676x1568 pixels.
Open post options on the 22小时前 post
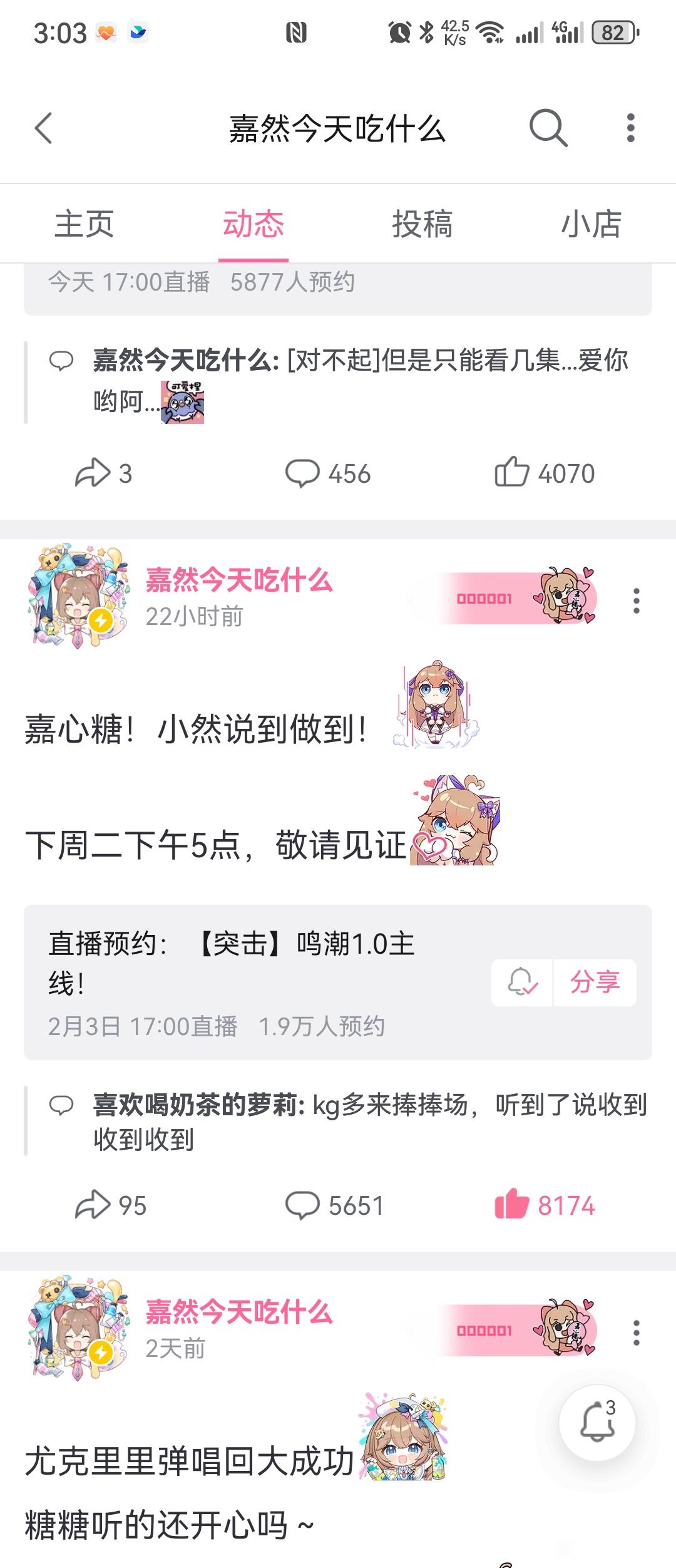tap(636, 601)
